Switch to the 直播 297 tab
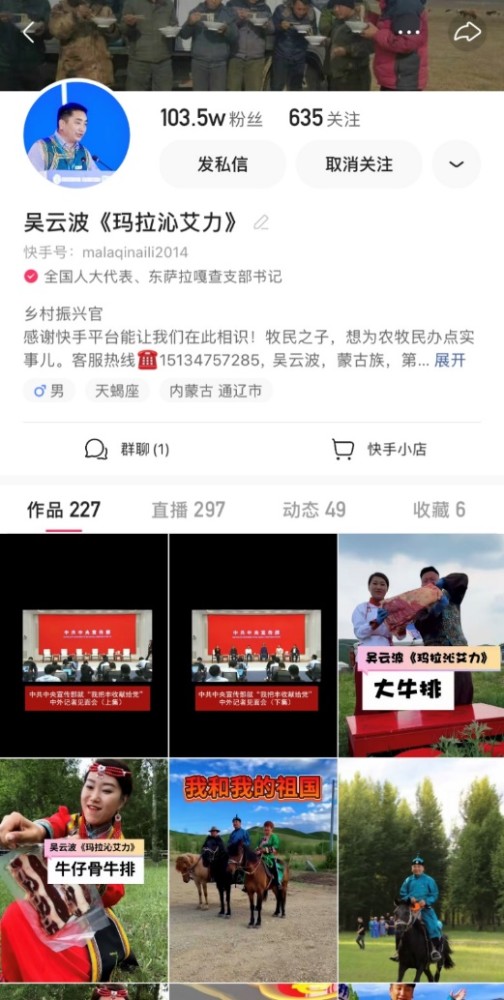The width and height of the screenshot is (504, 1000). 188,510
